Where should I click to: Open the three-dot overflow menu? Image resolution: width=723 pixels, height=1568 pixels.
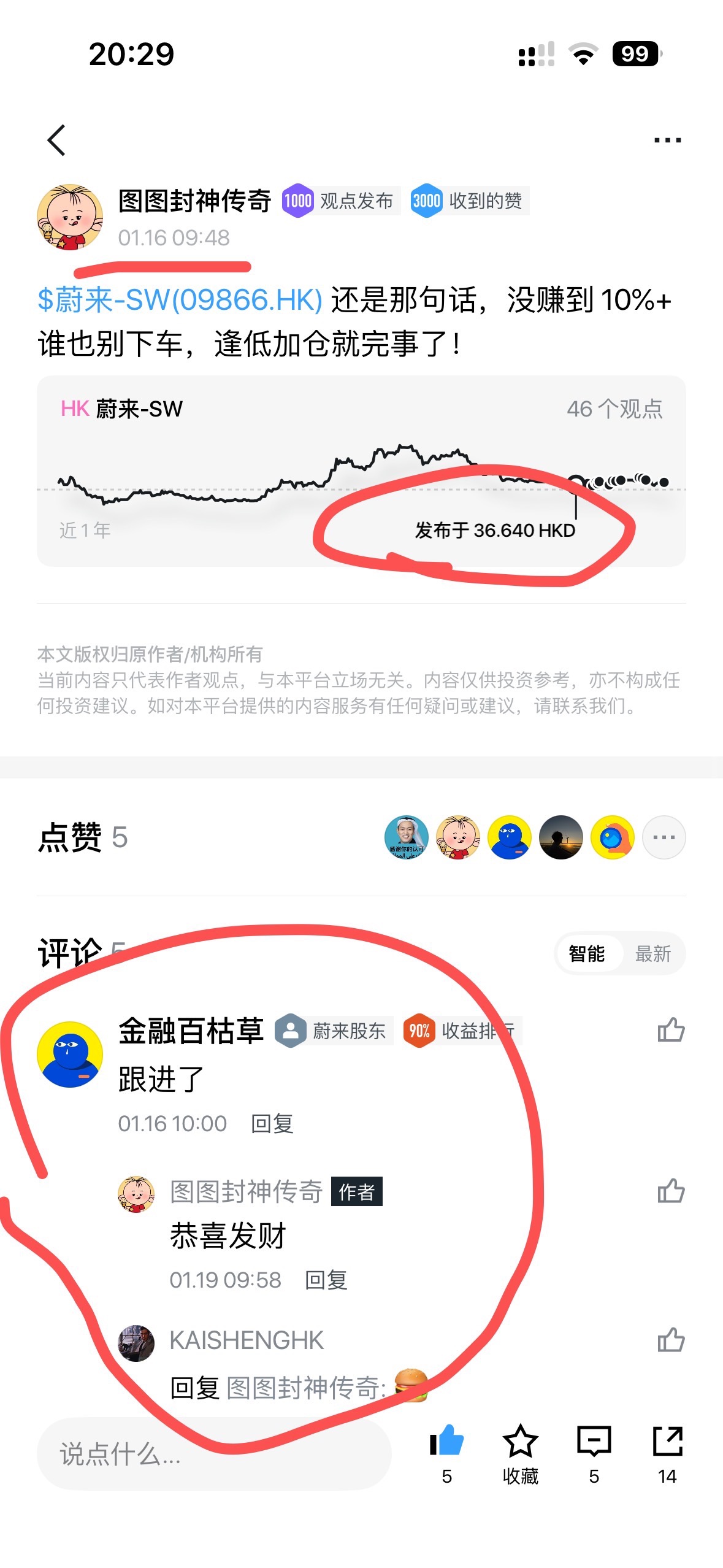667,140
